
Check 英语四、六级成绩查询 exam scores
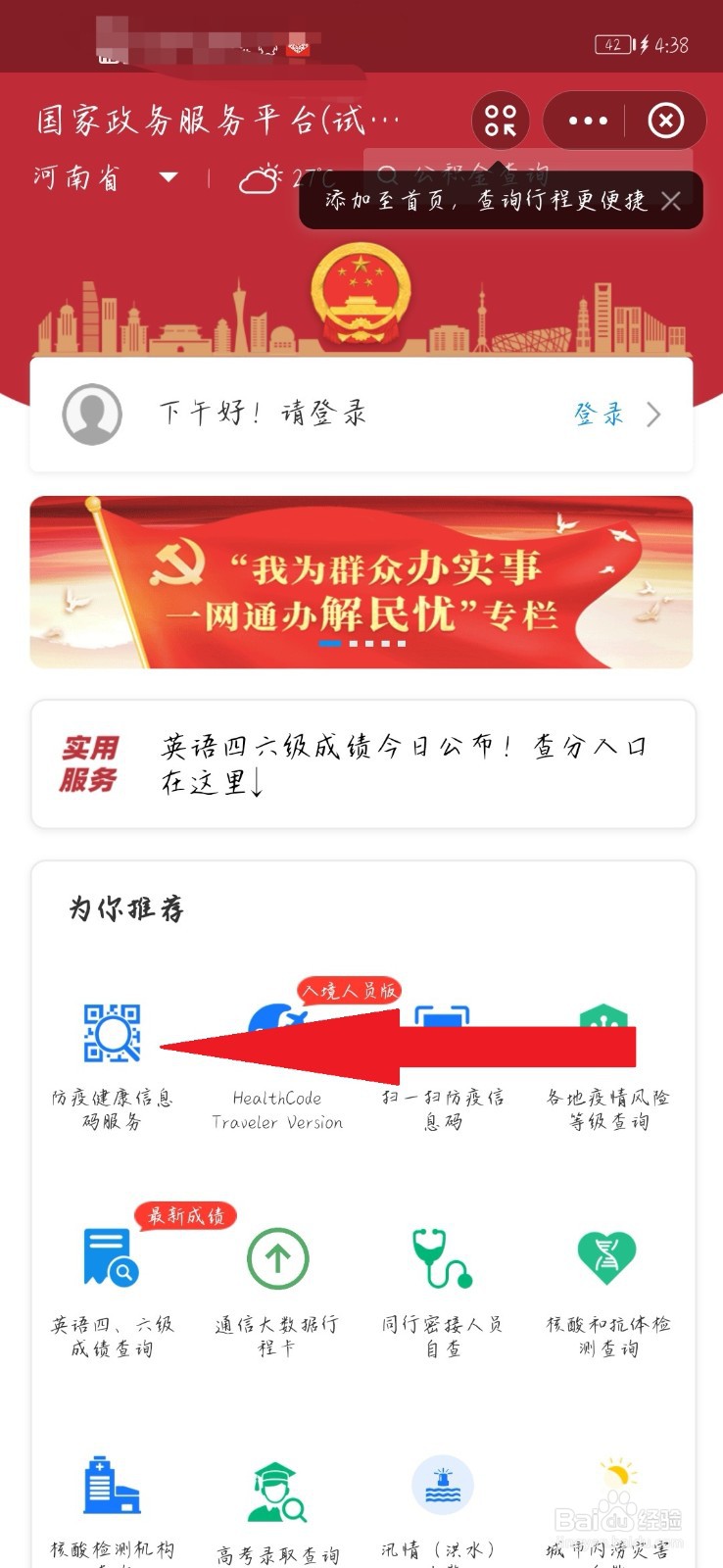[x=111, y=1259]
